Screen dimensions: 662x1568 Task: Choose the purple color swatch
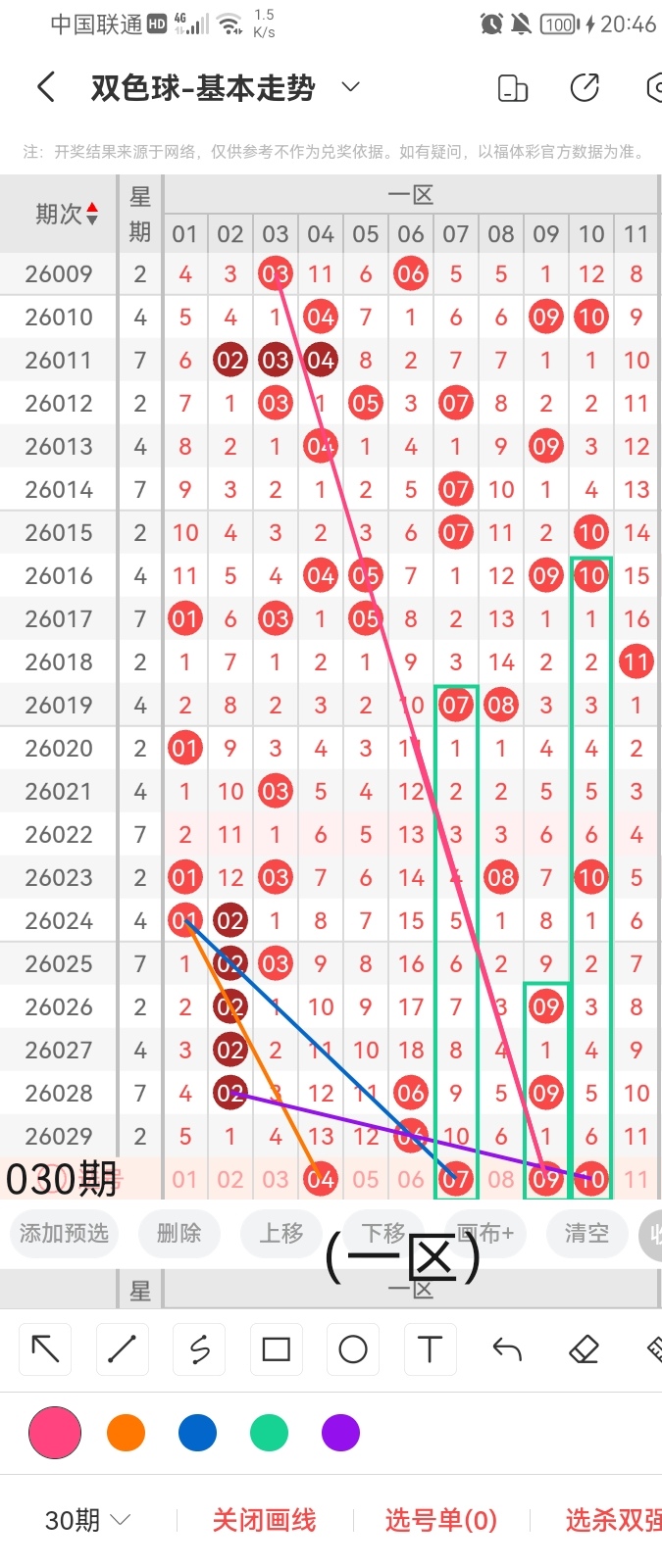click(340, 1433)
